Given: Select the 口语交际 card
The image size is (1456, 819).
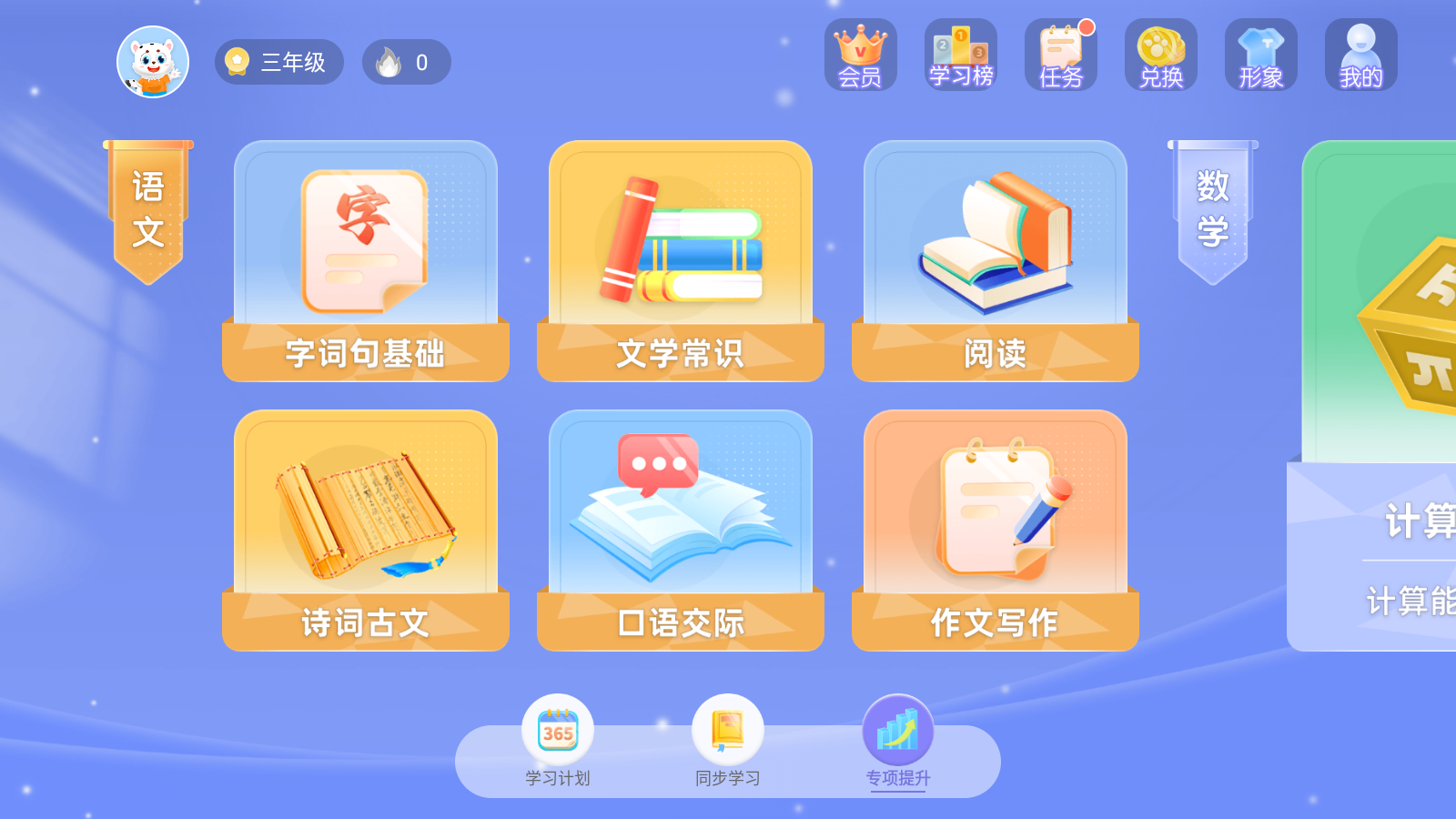Looking at the screenshot, I should point(681,531).
